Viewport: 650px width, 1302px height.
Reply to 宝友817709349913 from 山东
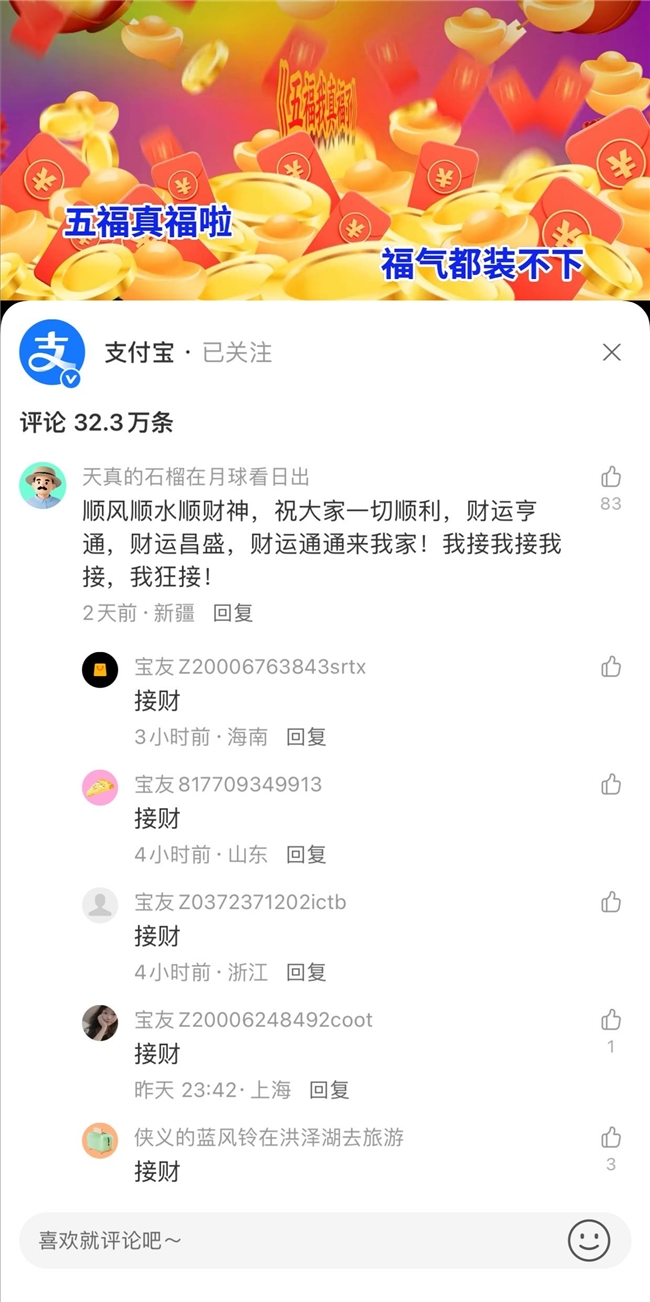coord(306,855)
